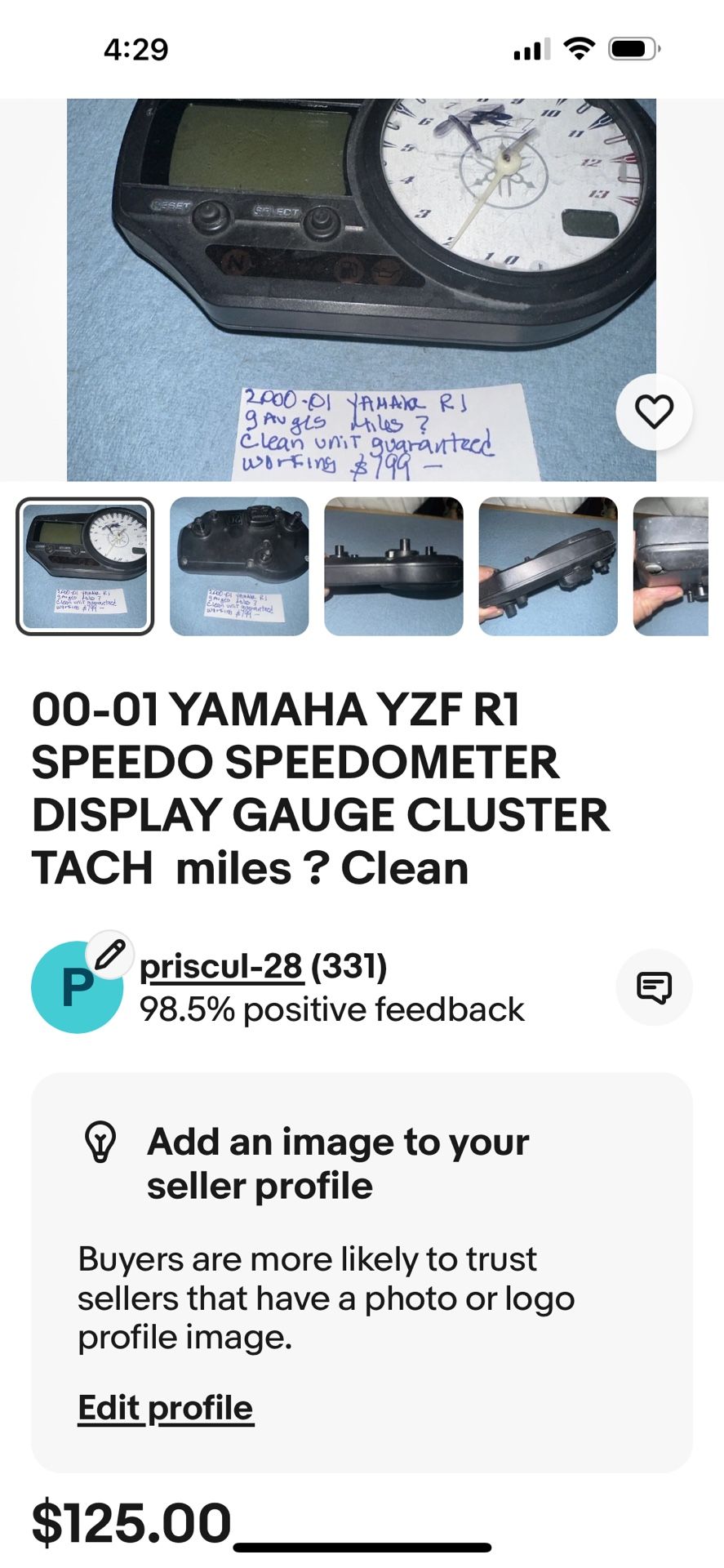The image size is (724, 1568).
Task: Open the second thumbnail showing cluster back
Action: (x=240, y=565)
